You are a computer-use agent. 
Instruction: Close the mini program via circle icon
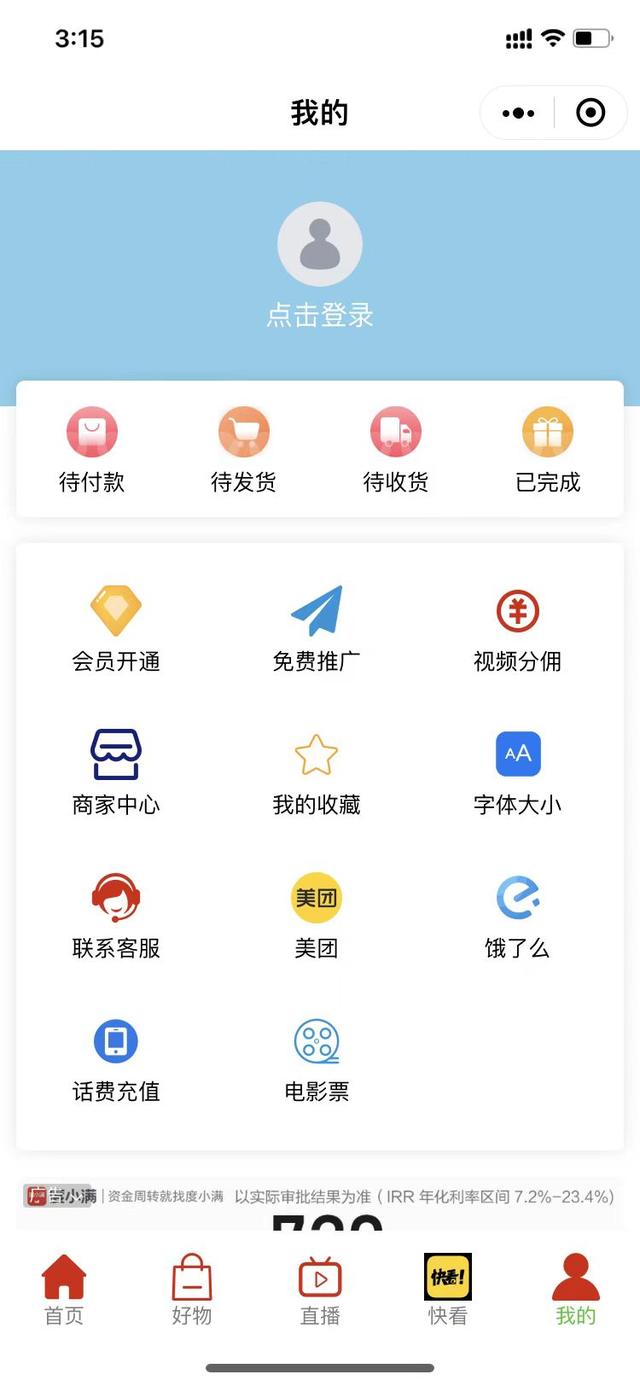coord(591,113)
